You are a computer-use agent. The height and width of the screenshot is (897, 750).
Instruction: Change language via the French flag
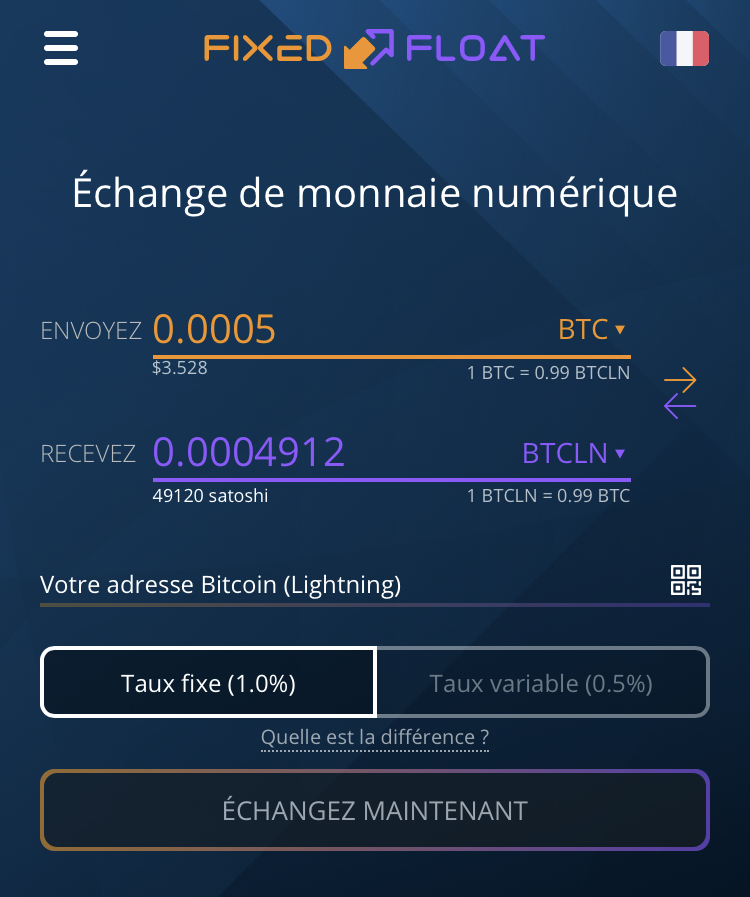[x=684, y=48]
